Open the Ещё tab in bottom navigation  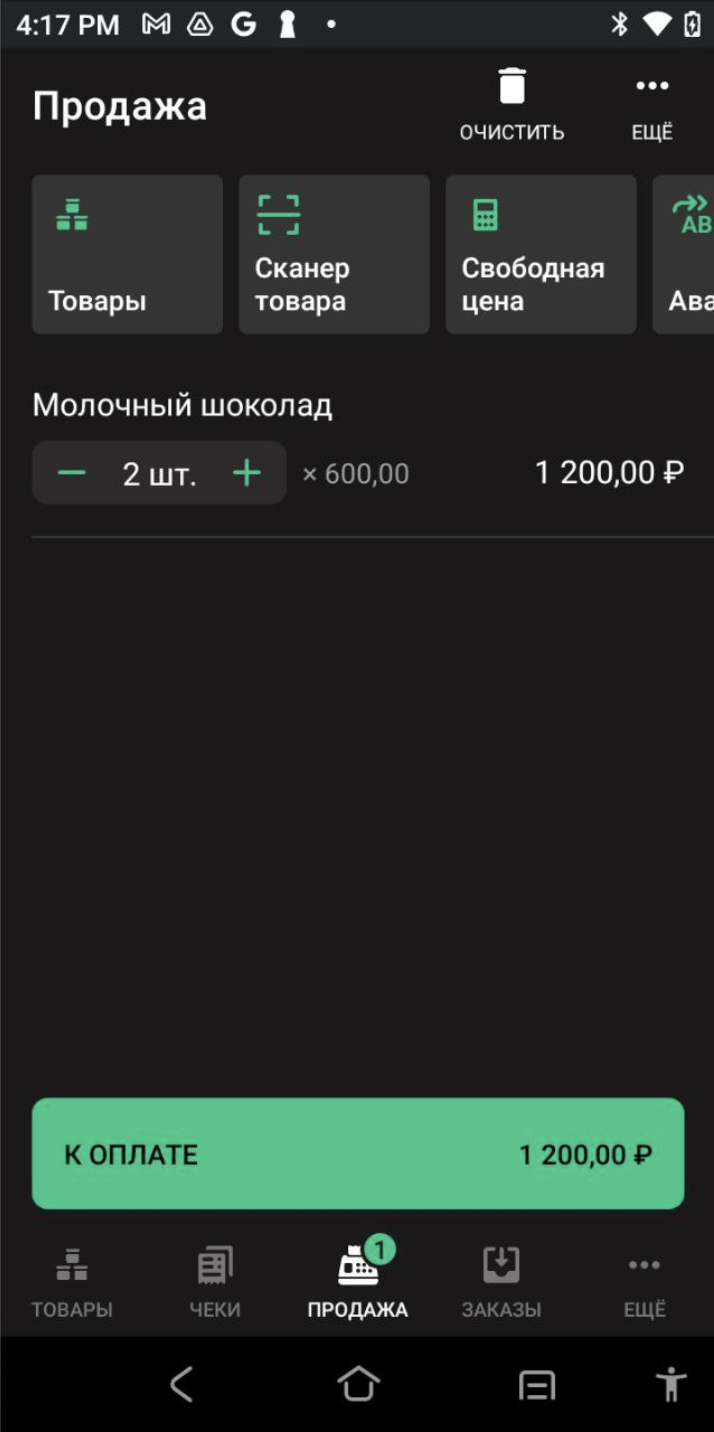click(x=645, y=1282)
